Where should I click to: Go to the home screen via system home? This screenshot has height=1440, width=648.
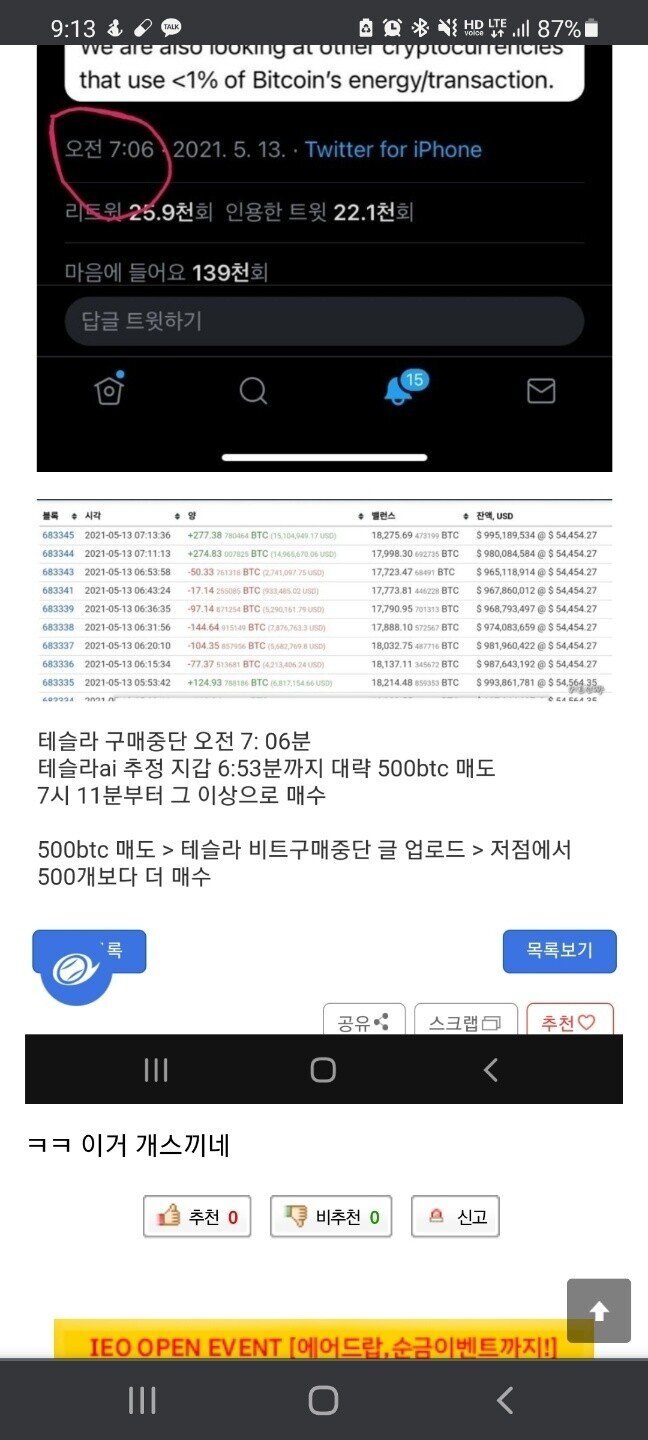[x=323, y=1400]
